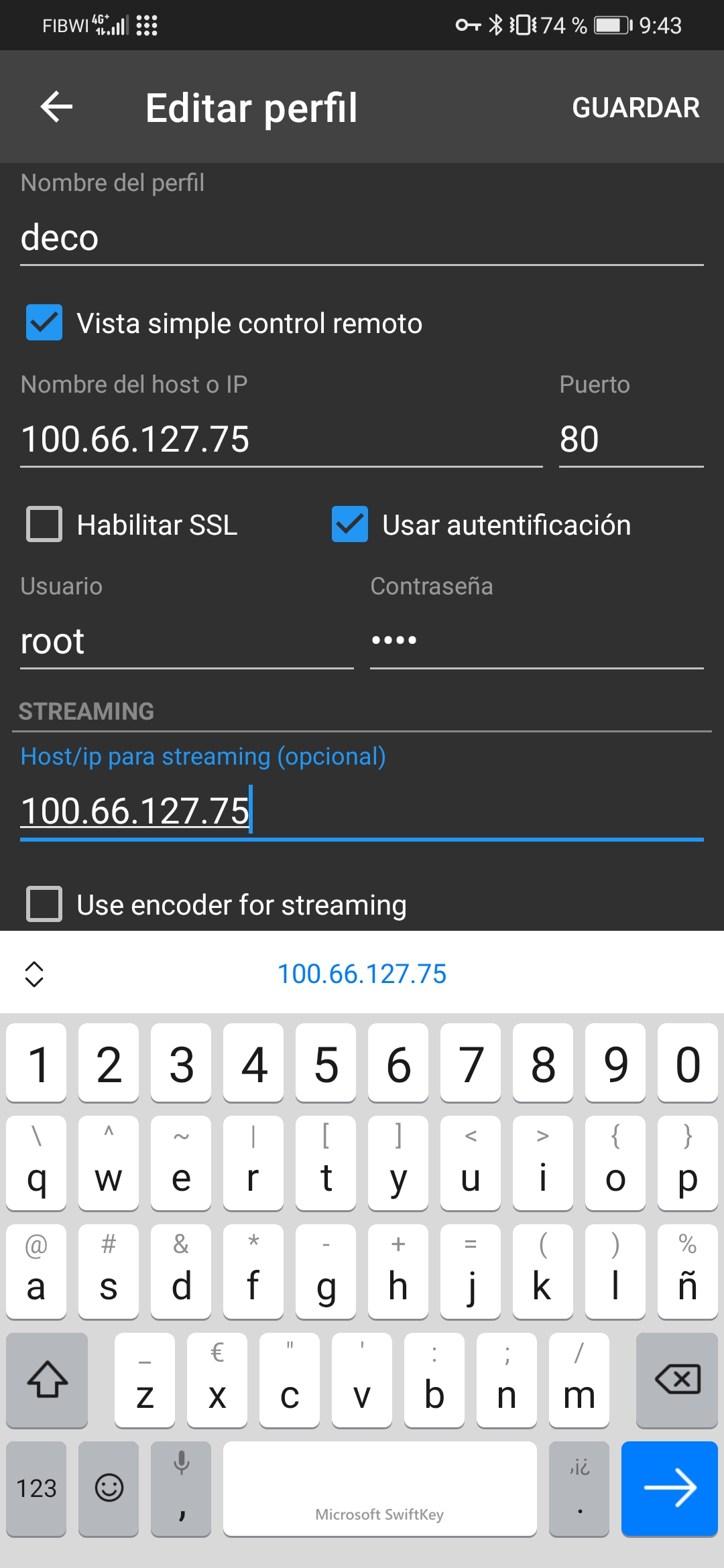Hit the backspace key on keyboard

[x=677, y=1380]
